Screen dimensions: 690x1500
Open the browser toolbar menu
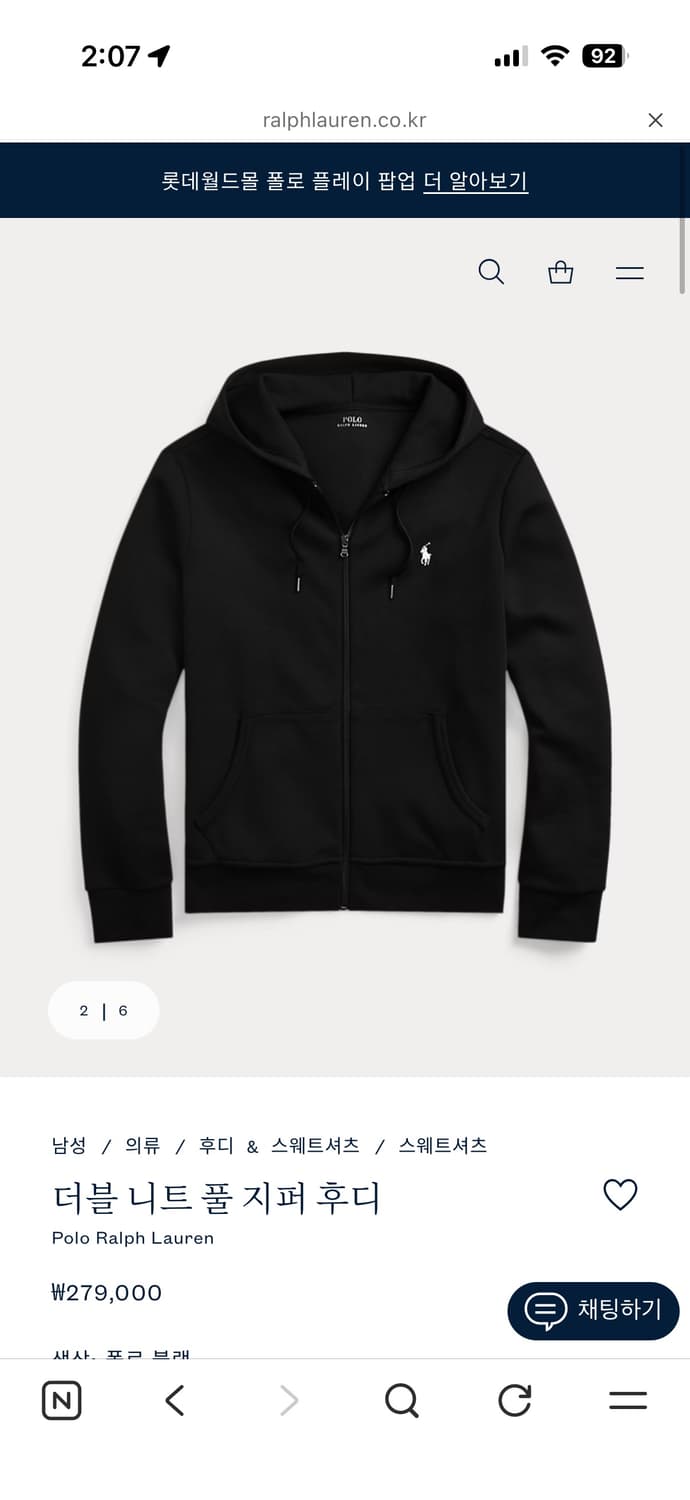tap(628, 1400)
